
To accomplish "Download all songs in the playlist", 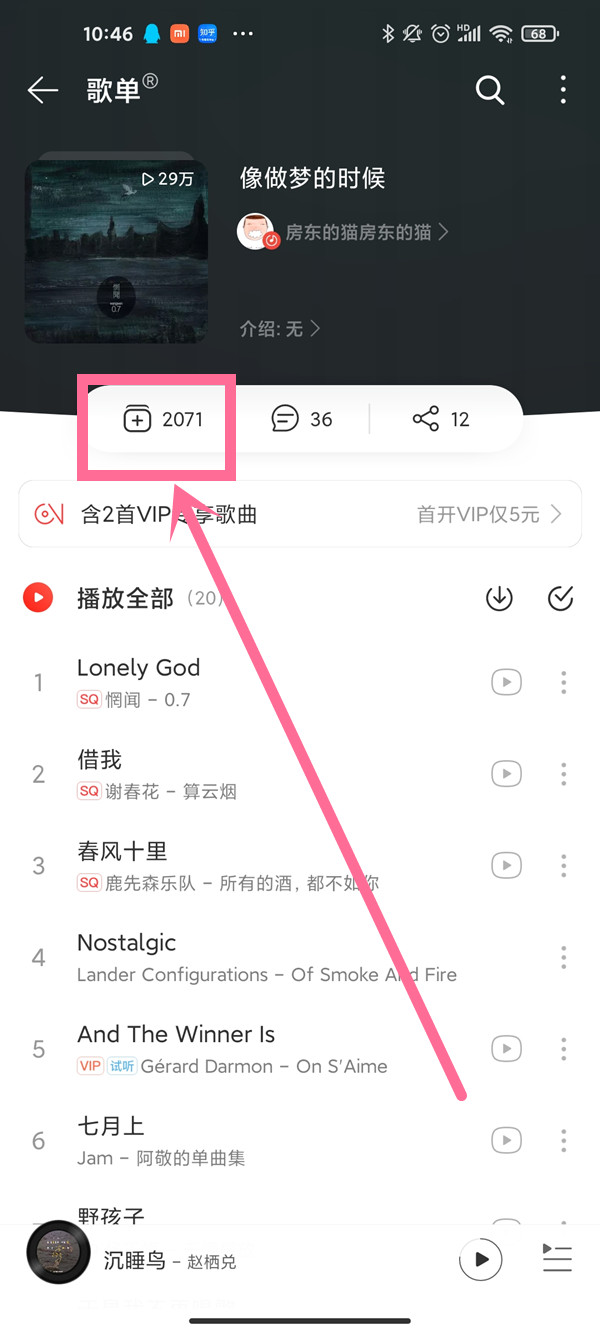I will 499,598.
